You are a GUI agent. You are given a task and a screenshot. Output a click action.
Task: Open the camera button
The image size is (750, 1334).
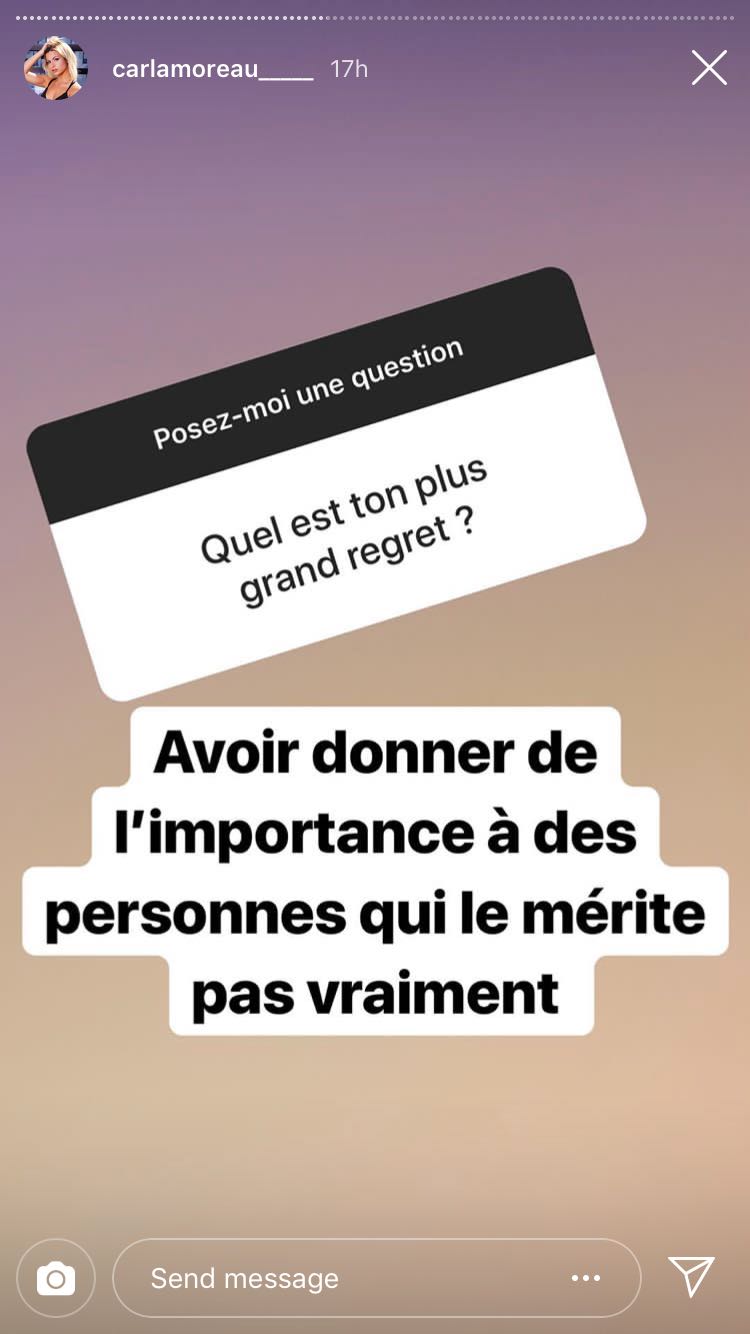[x=56, y=1278]
